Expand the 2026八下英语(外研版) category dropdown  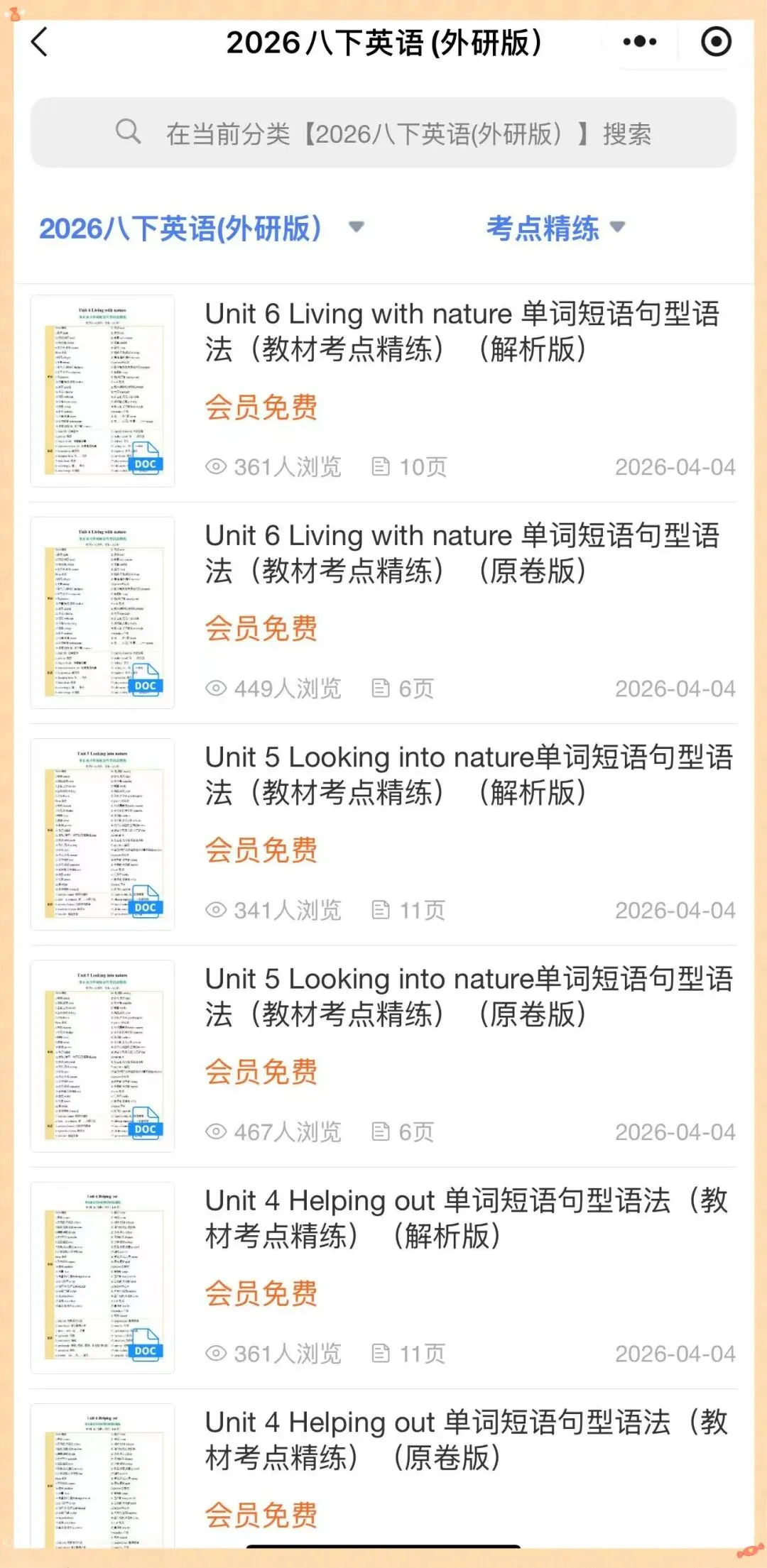202,228
